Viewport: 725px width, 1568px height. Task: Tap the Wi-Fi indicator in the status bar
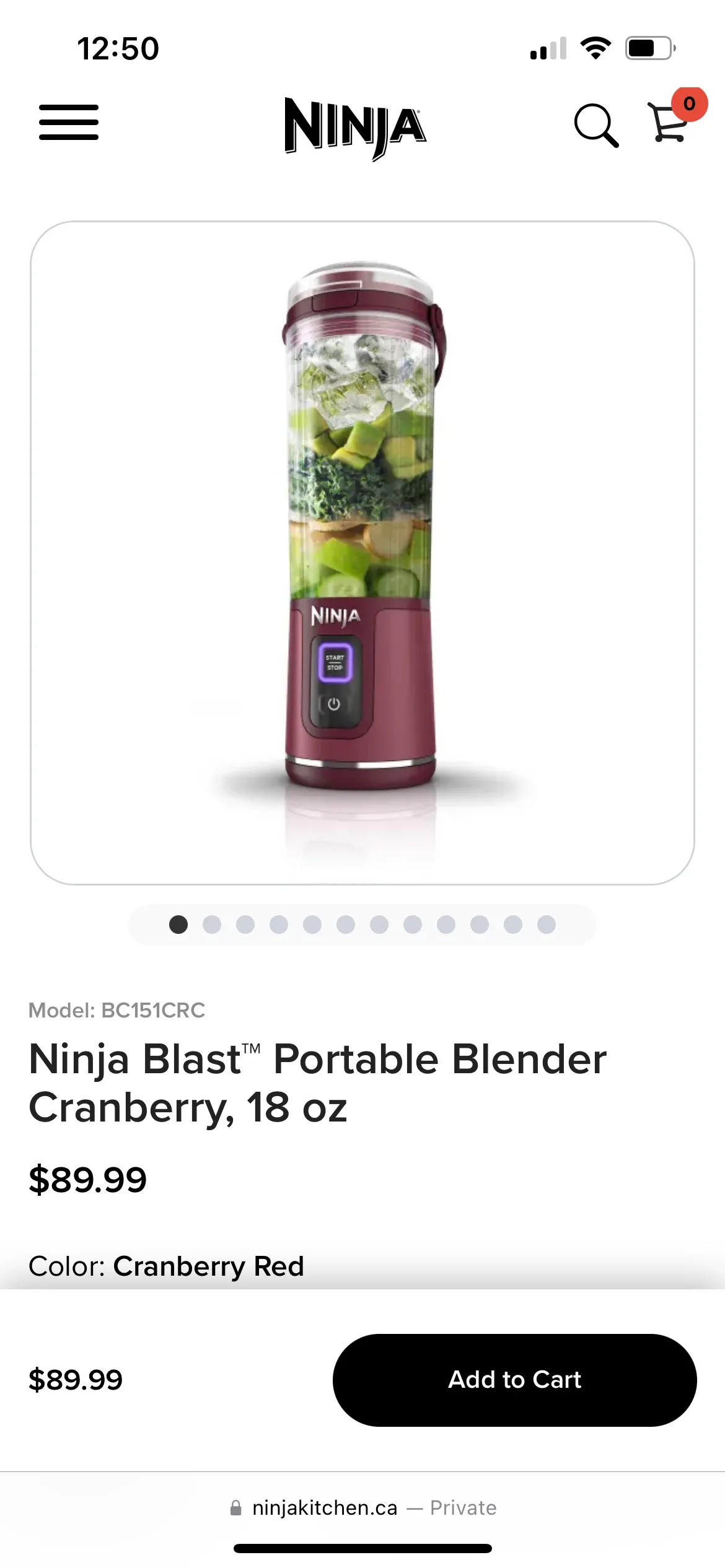pyautogui.click(x=595, y=48)
